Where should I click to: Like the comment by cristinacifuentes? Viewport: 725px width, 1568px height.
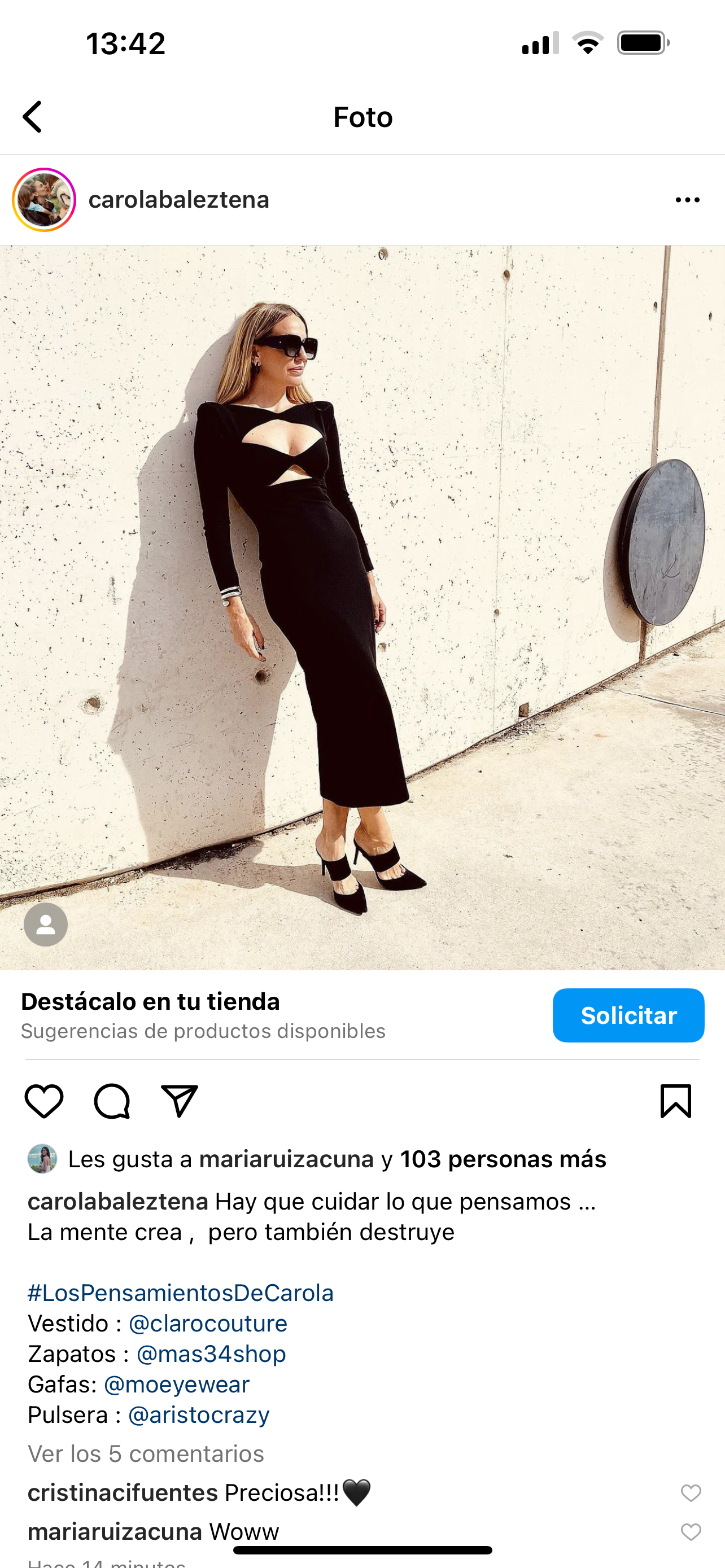[x=691, y=1492]
